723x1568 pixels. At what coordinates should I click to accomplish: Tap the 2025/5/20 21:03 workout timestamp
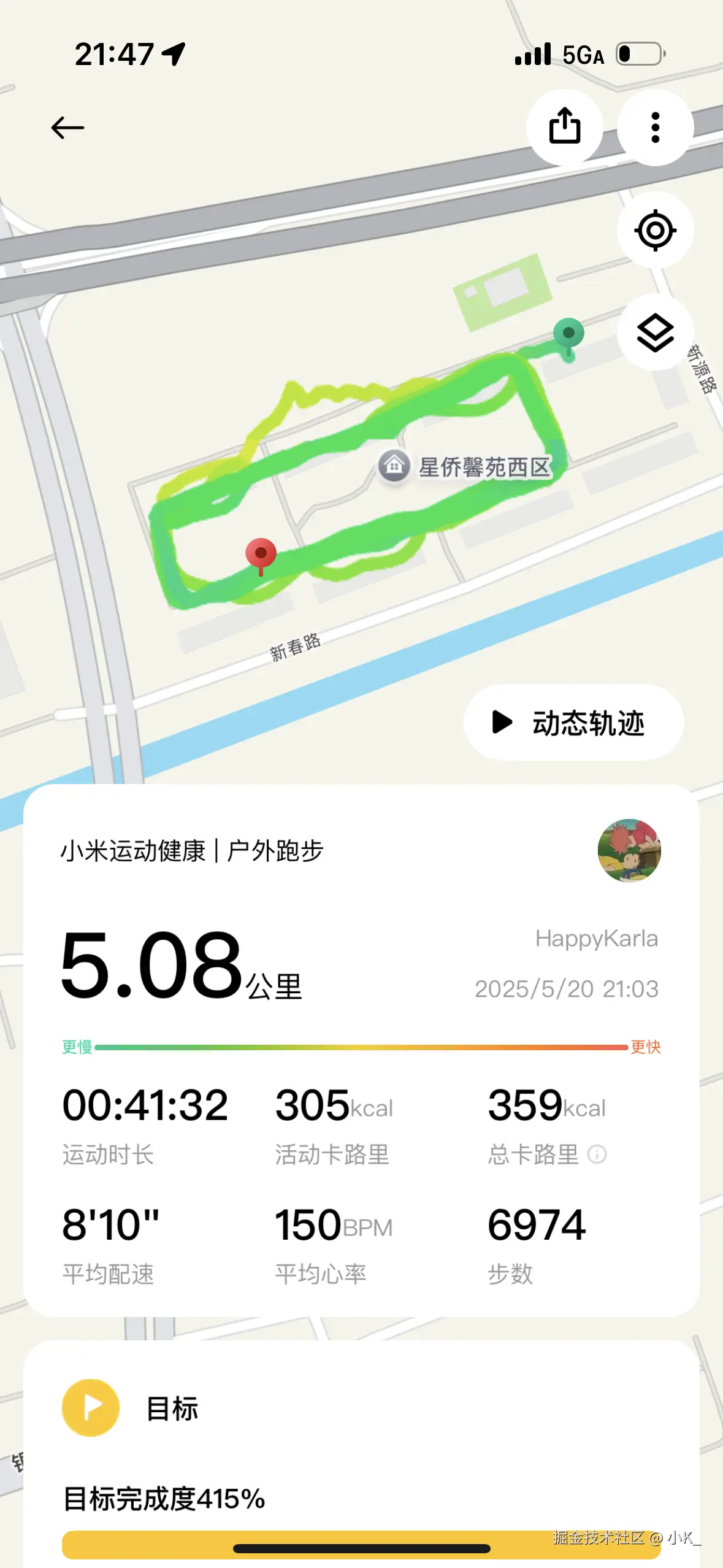pyautogui.click(x=567, y=988)
